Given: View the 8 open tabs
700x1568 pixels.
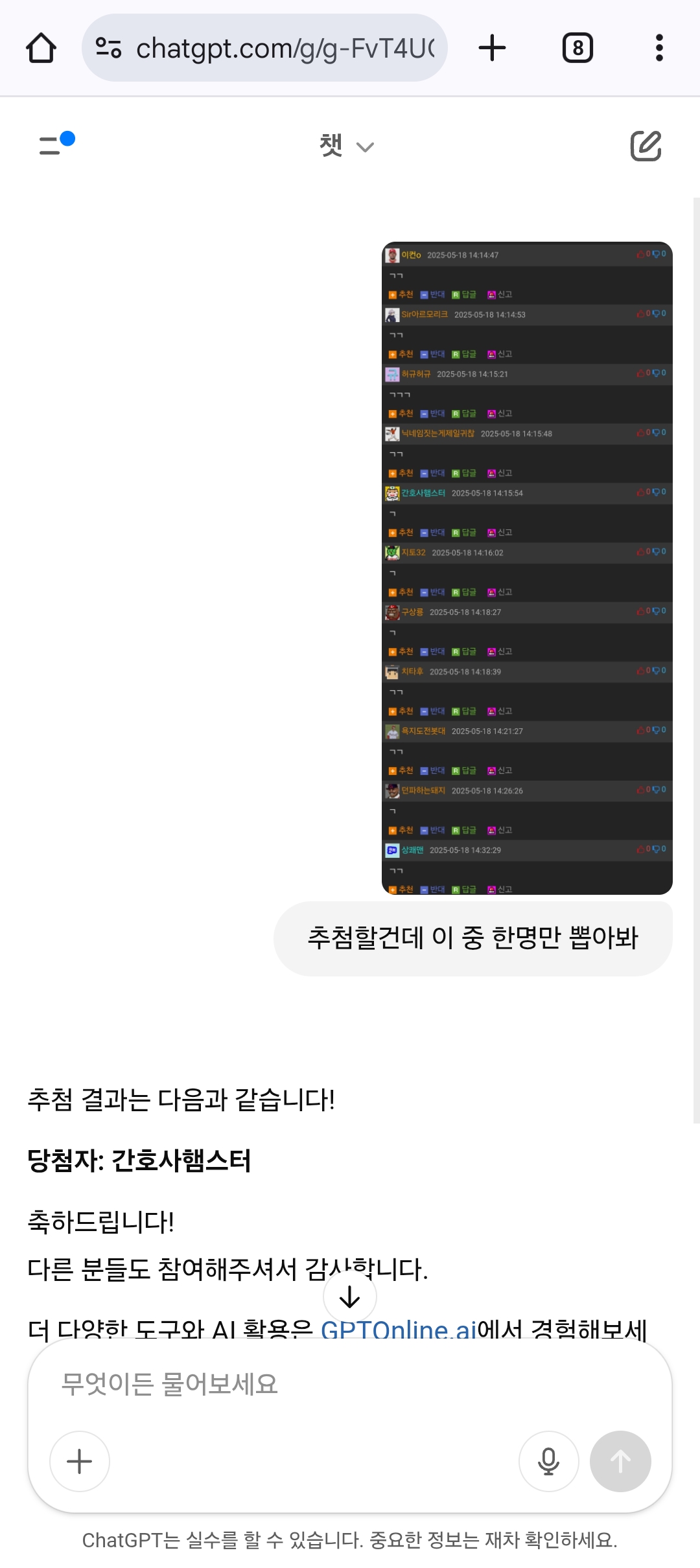Looking at the screenshot, I should tap(577, 48).
